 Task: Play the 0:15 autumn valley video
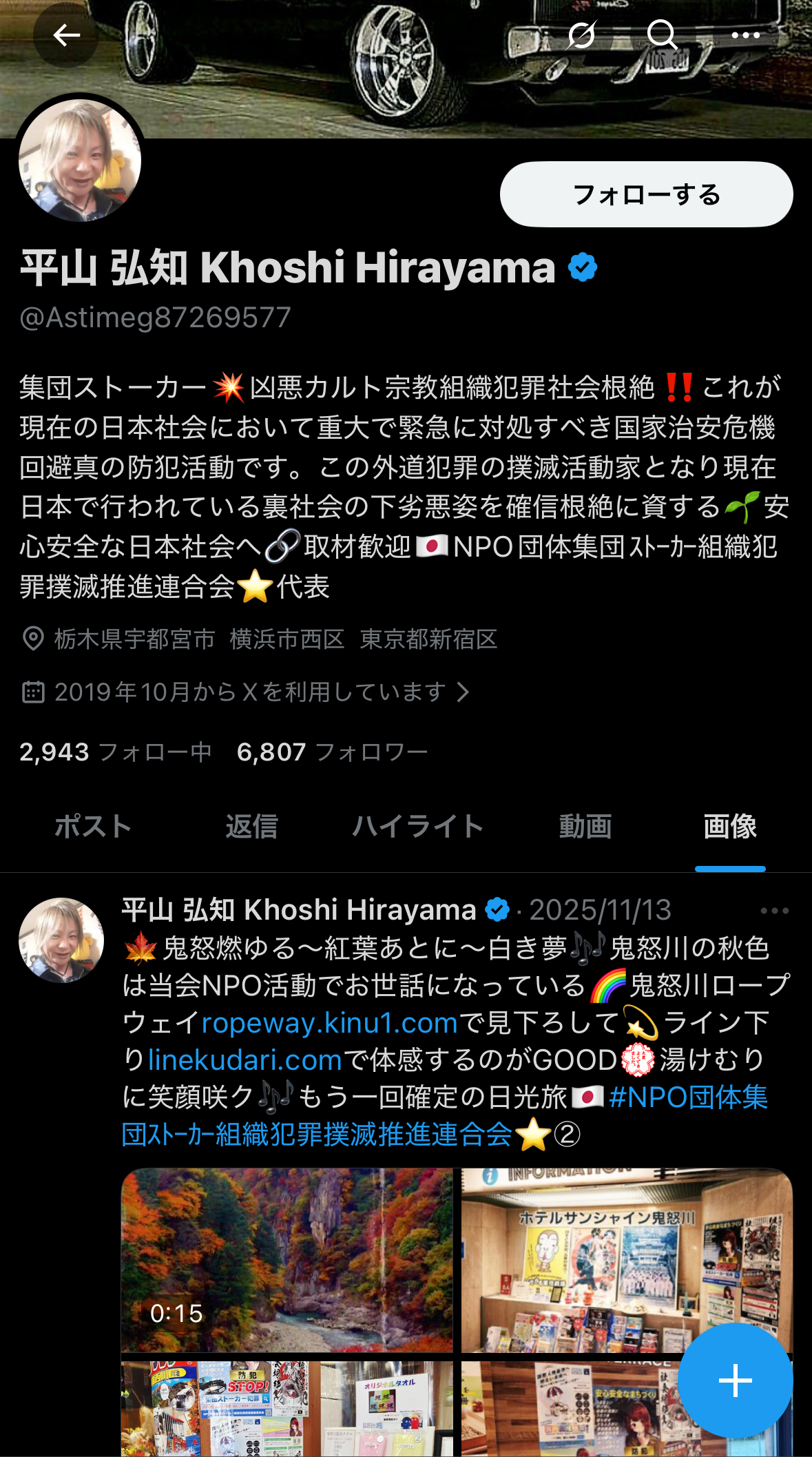287,1259
